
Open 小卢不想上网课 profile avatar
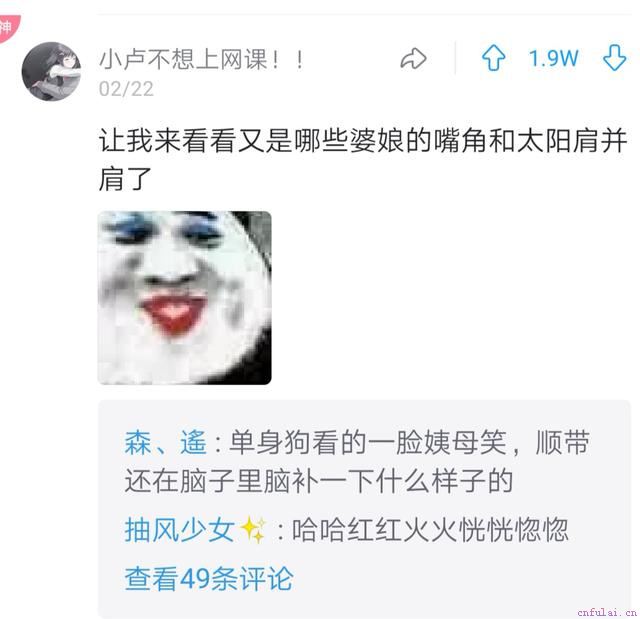[51, 70]
